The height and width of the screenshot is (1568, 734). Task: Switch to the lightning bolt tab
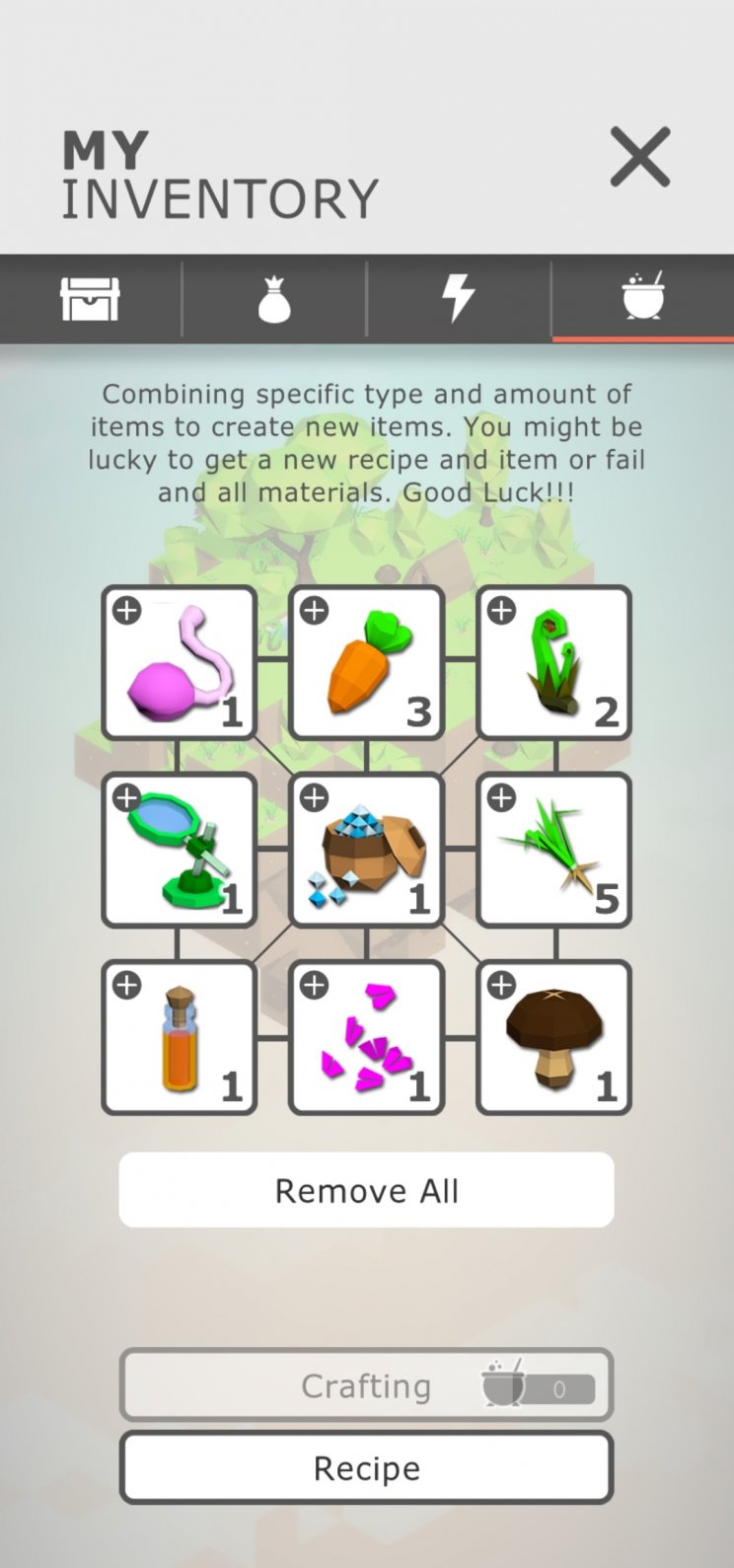(458, 298)
